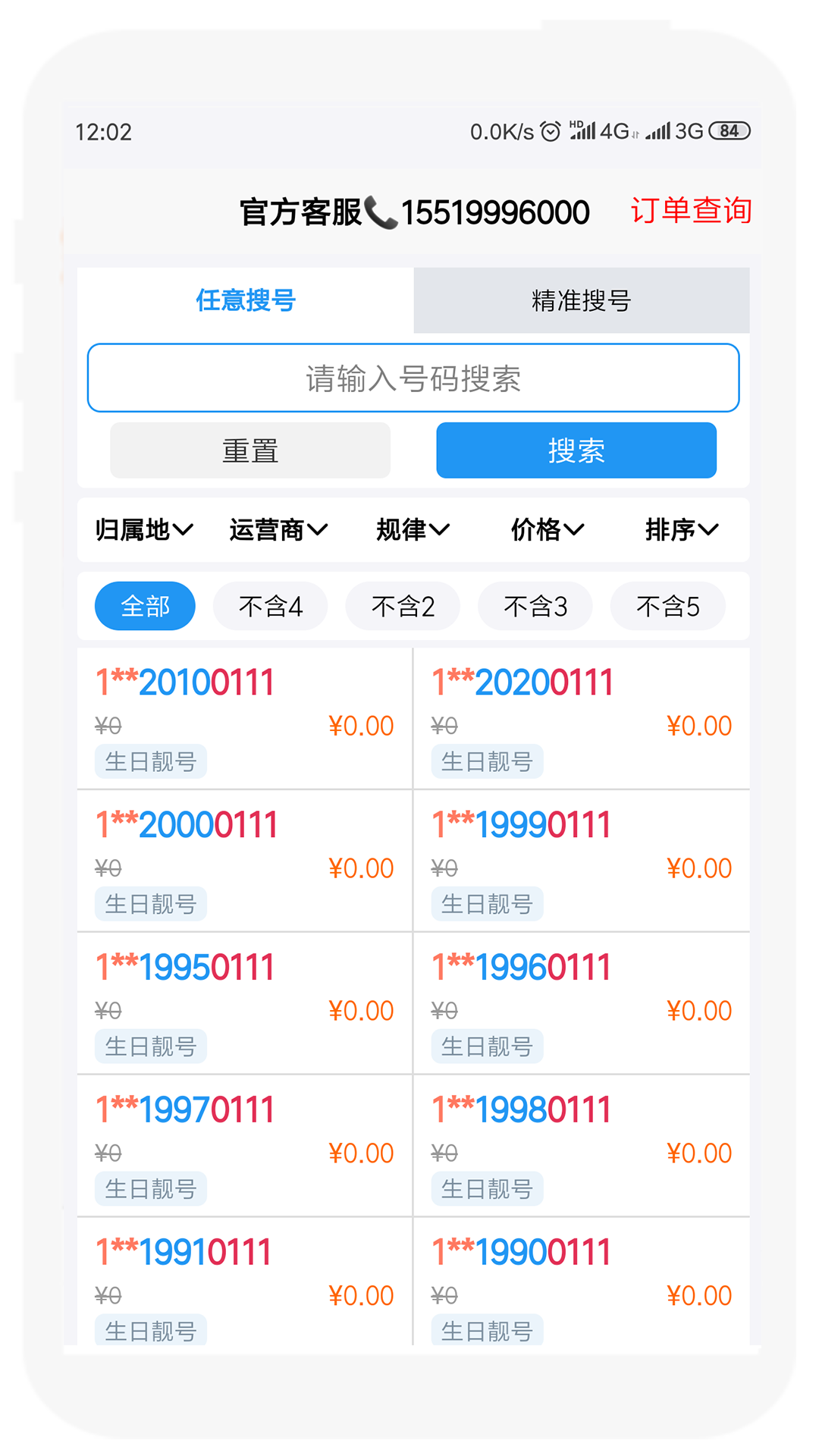Open number card 1**20100111
Image resolution: width=819 pixels, height=1456 pixels.
[x=244, y=717]
